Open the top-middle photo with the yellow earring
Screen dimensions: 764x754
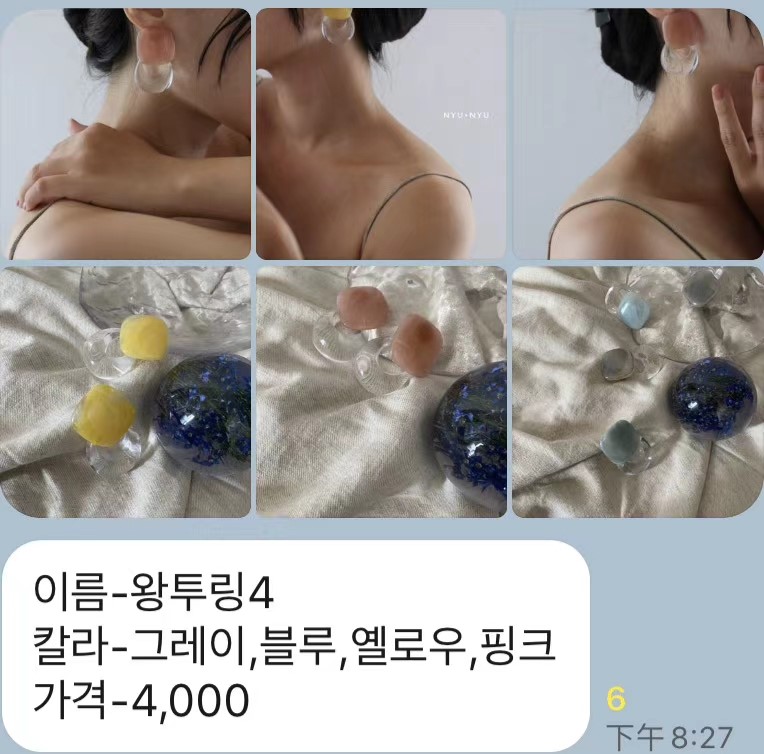[382, 134]
